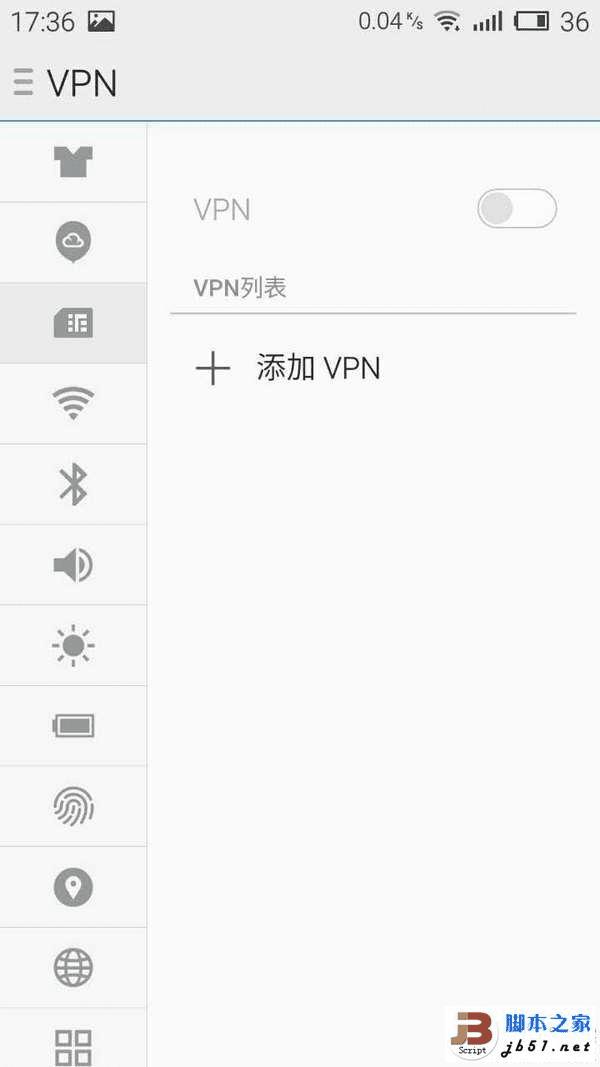This screenshot has width=600, height=1067.
Task: Open the globe language settings
Action: [73, 967]
